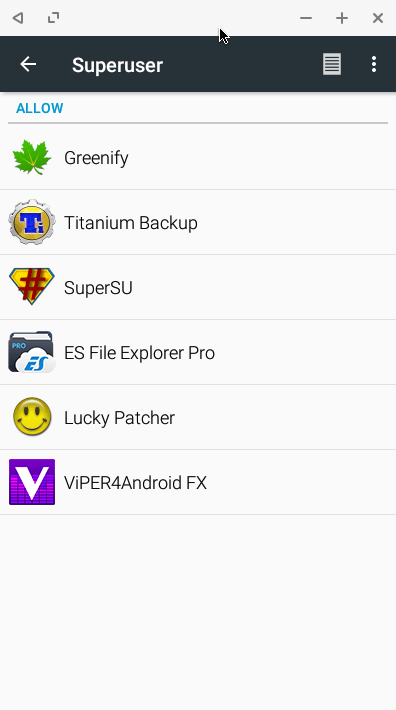The width and height of the screenshot is (396, 710).
Task: Open ES File Explorer Pro entry
Action: [198, 352]
